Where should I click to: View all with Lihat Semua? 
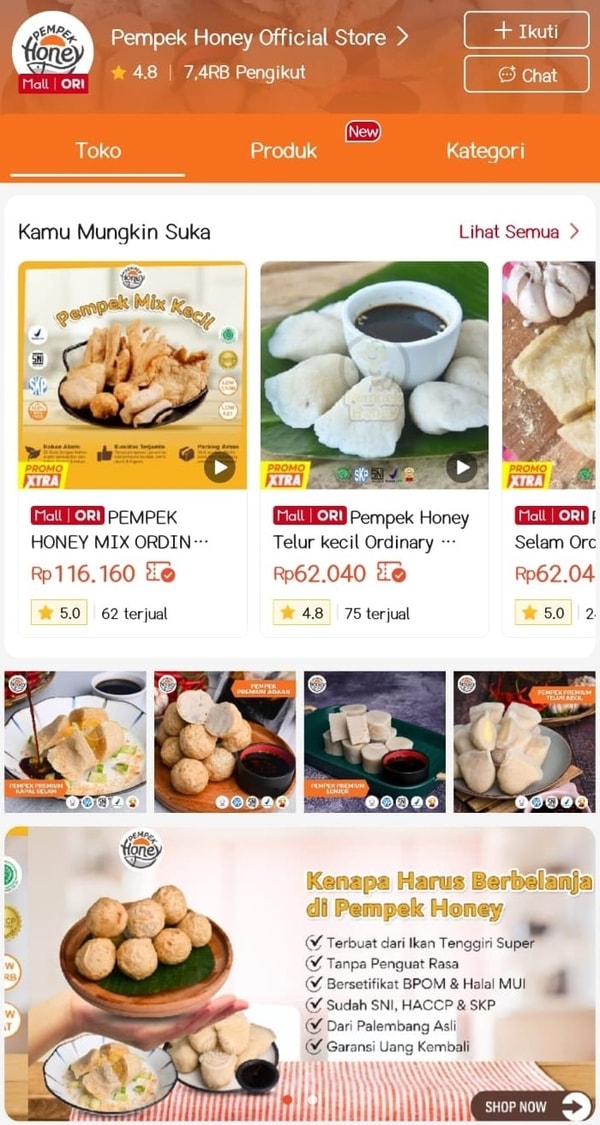pos(518,232)
